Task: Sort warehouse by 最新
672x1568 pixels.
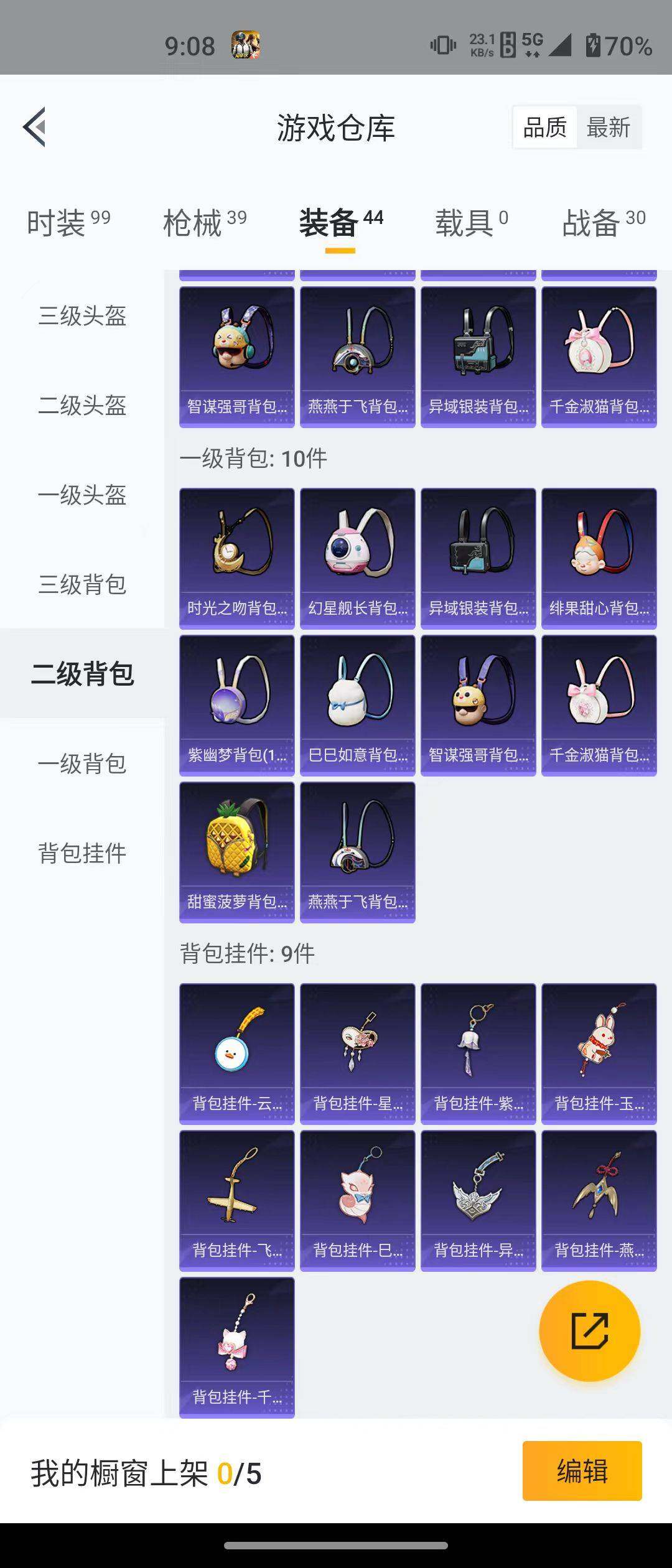Action: (x=608, y=128)
